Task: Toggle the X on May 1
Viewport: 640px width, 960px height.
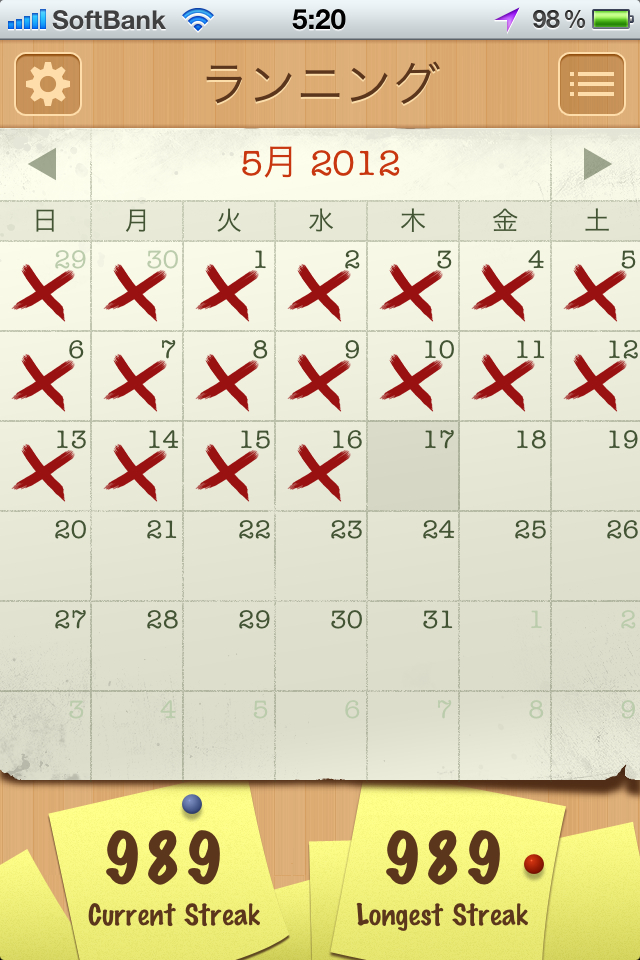Action: point(229,287)
